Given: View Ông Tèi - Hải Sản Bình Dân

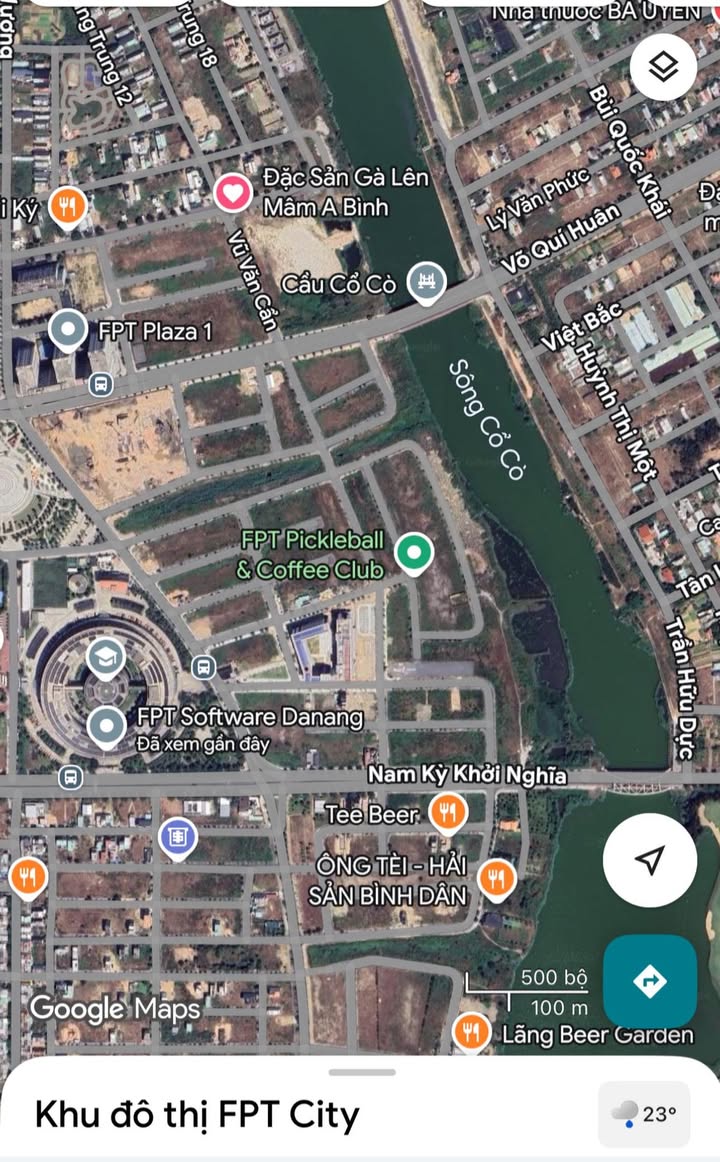Looking at the screenshot, I should (x=495, y=878).
